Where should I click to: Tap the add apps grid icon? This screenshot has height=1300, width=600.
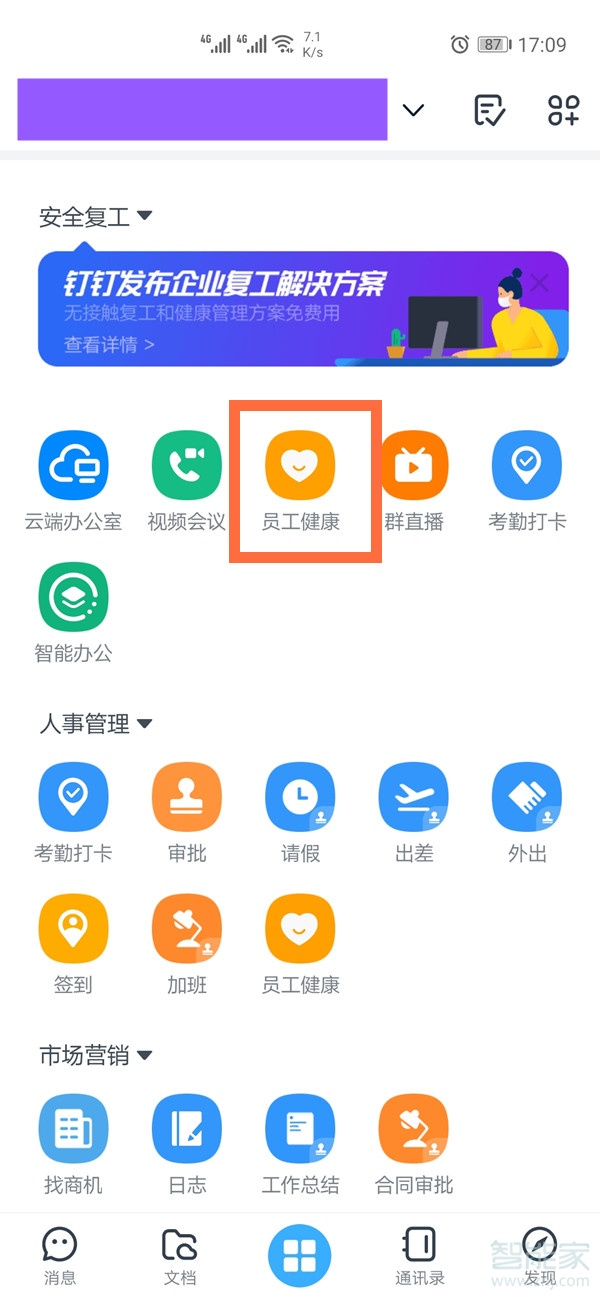pyautogui.click(x=563, y=110)
